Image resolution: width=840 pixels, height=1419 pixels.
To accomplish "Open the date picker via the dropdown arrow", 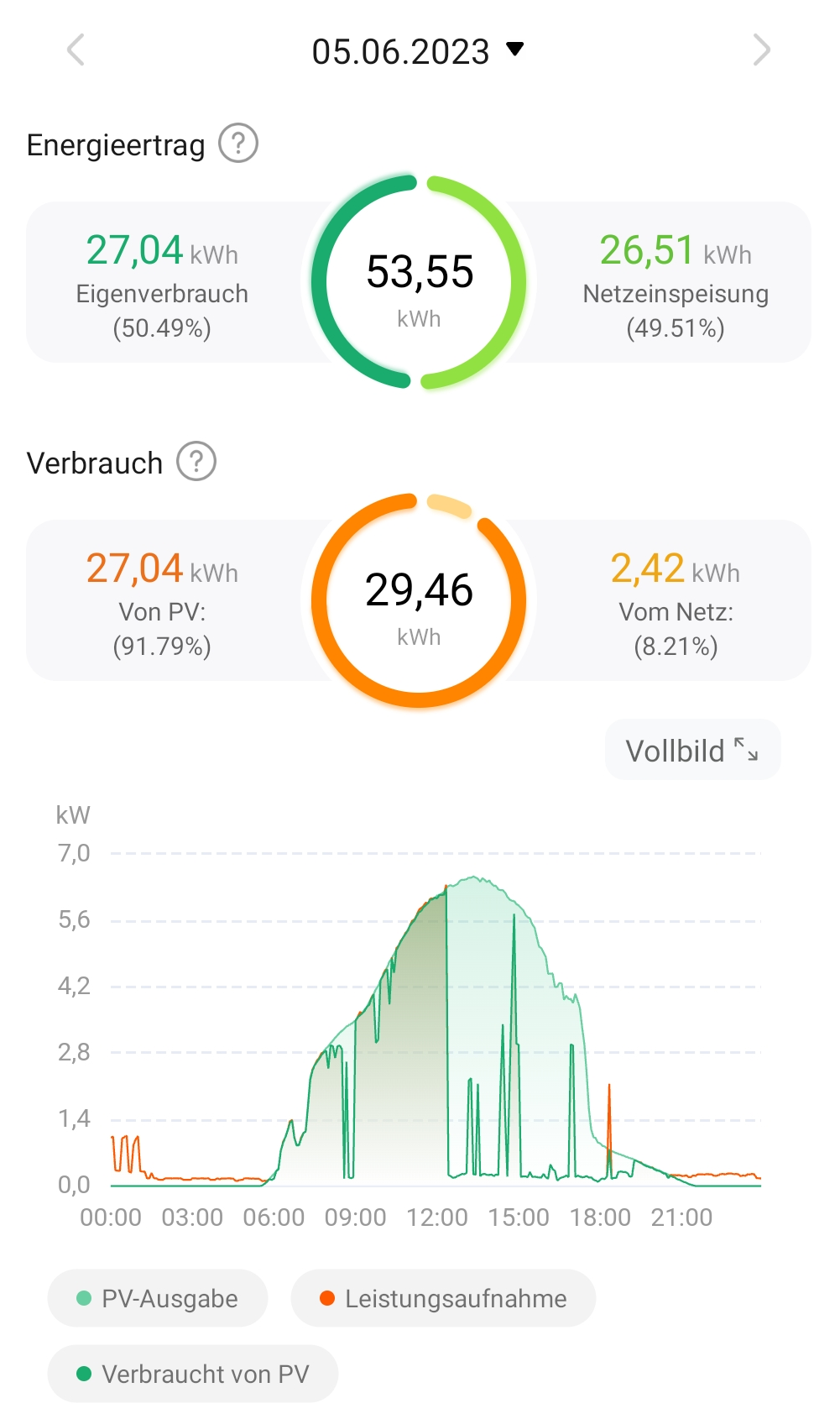I will pos(516,50).
